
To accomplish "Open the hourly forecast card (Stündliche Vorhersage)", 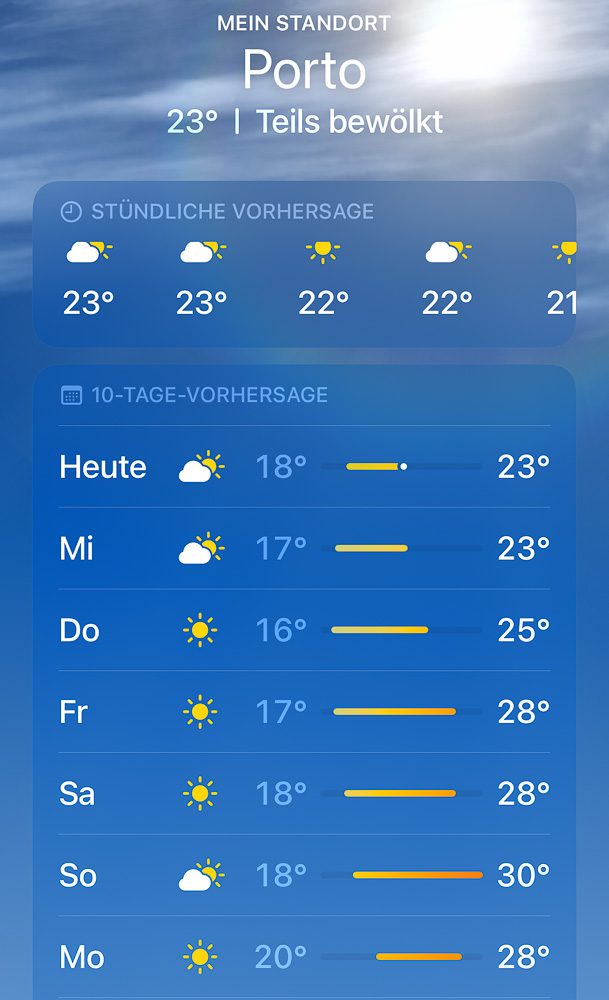I will point(304,265).
